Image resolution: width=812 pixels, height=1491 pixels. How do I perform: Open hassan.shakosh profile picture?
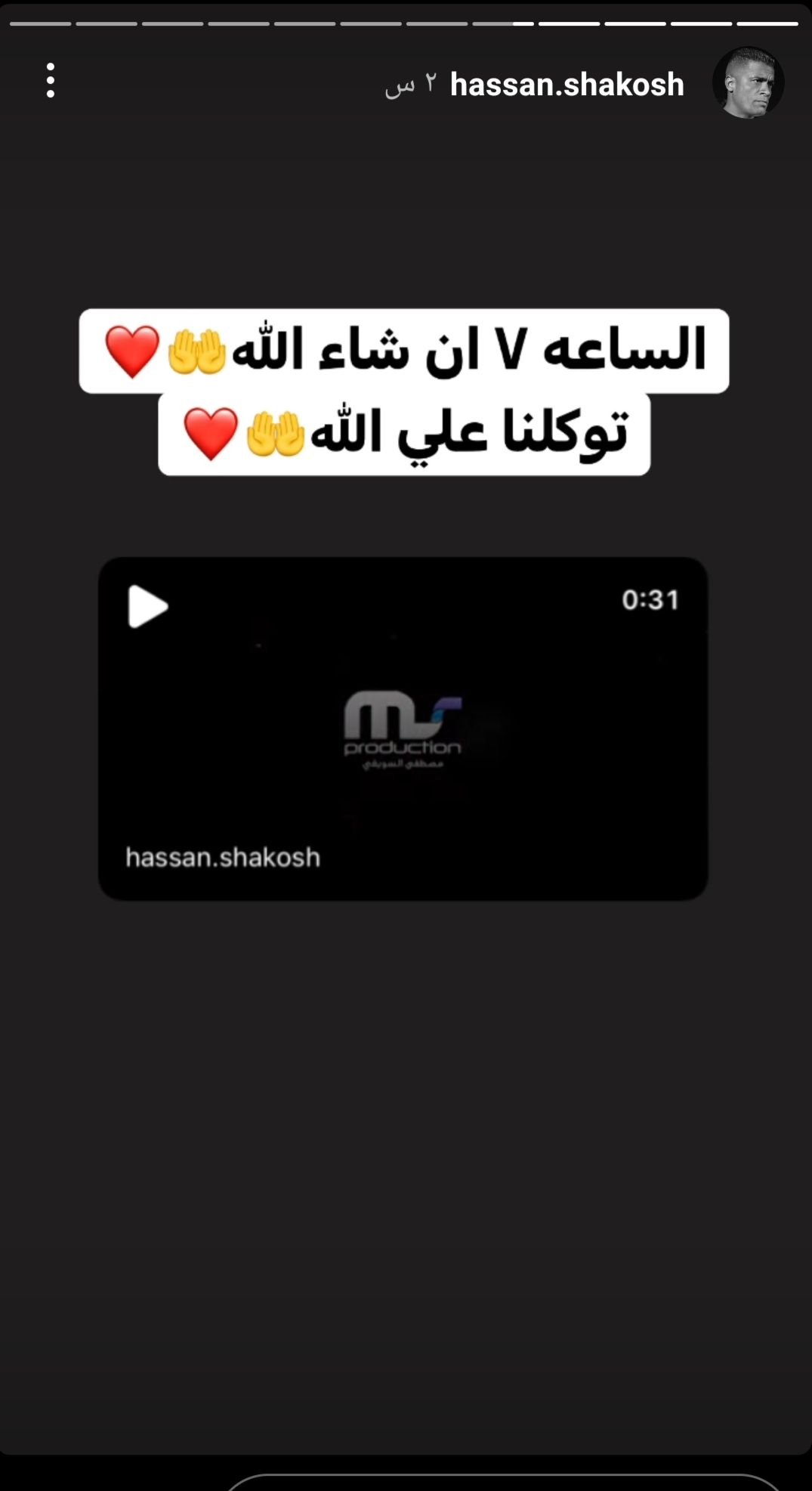[748, 82]
